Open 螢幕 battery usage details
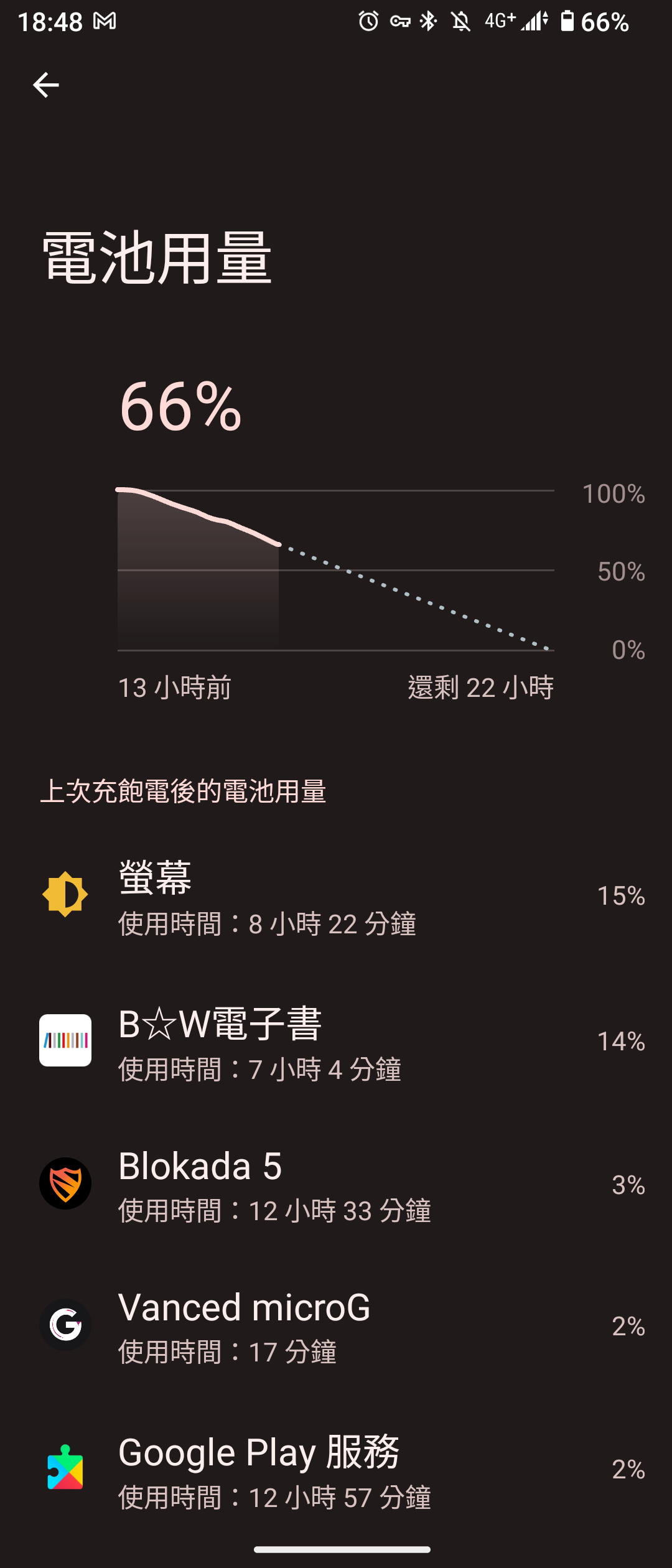Image resolution: width=672 pixels, height=1568 pixels. click(336, 896)
